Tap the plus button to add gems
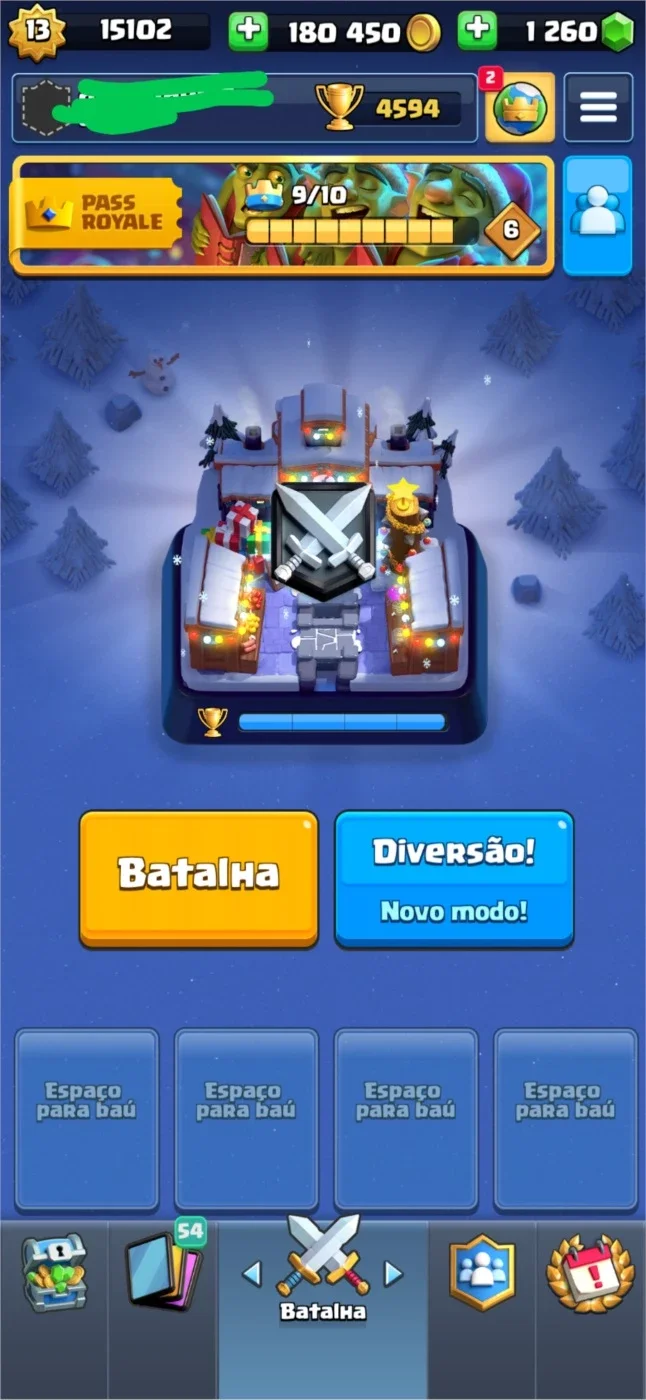Image resolution: width=646 pixels, height=1400 pixels. [478, 31]
